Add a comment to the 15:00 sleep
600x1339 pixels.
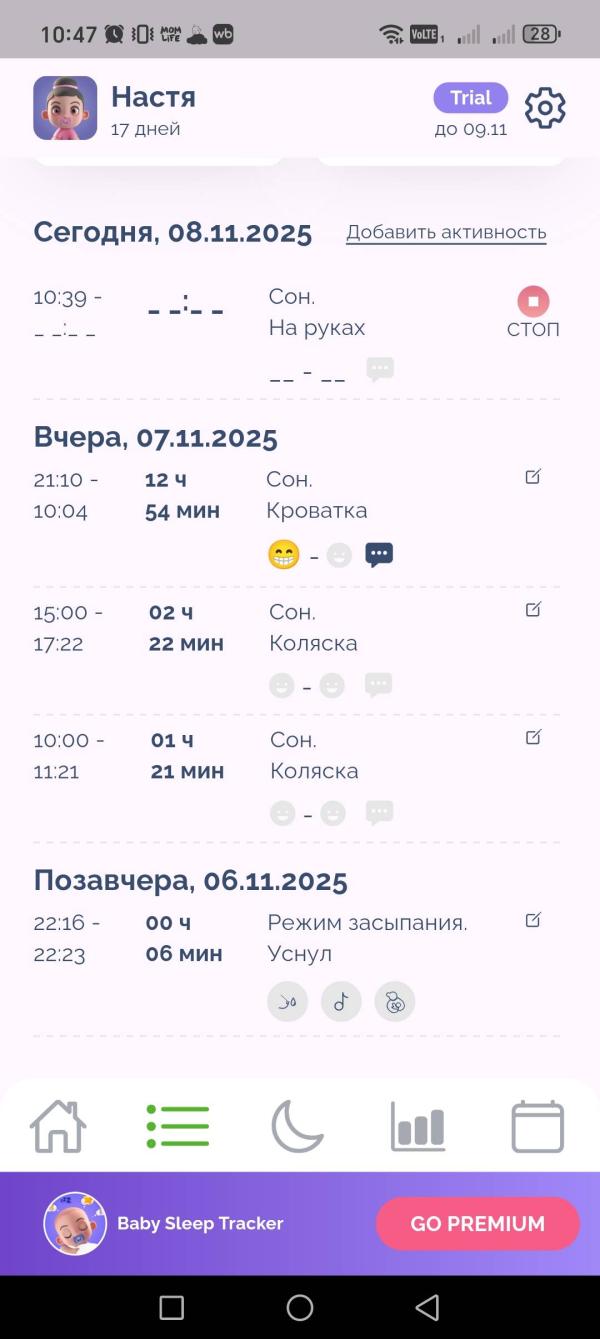tap(378, 685)
